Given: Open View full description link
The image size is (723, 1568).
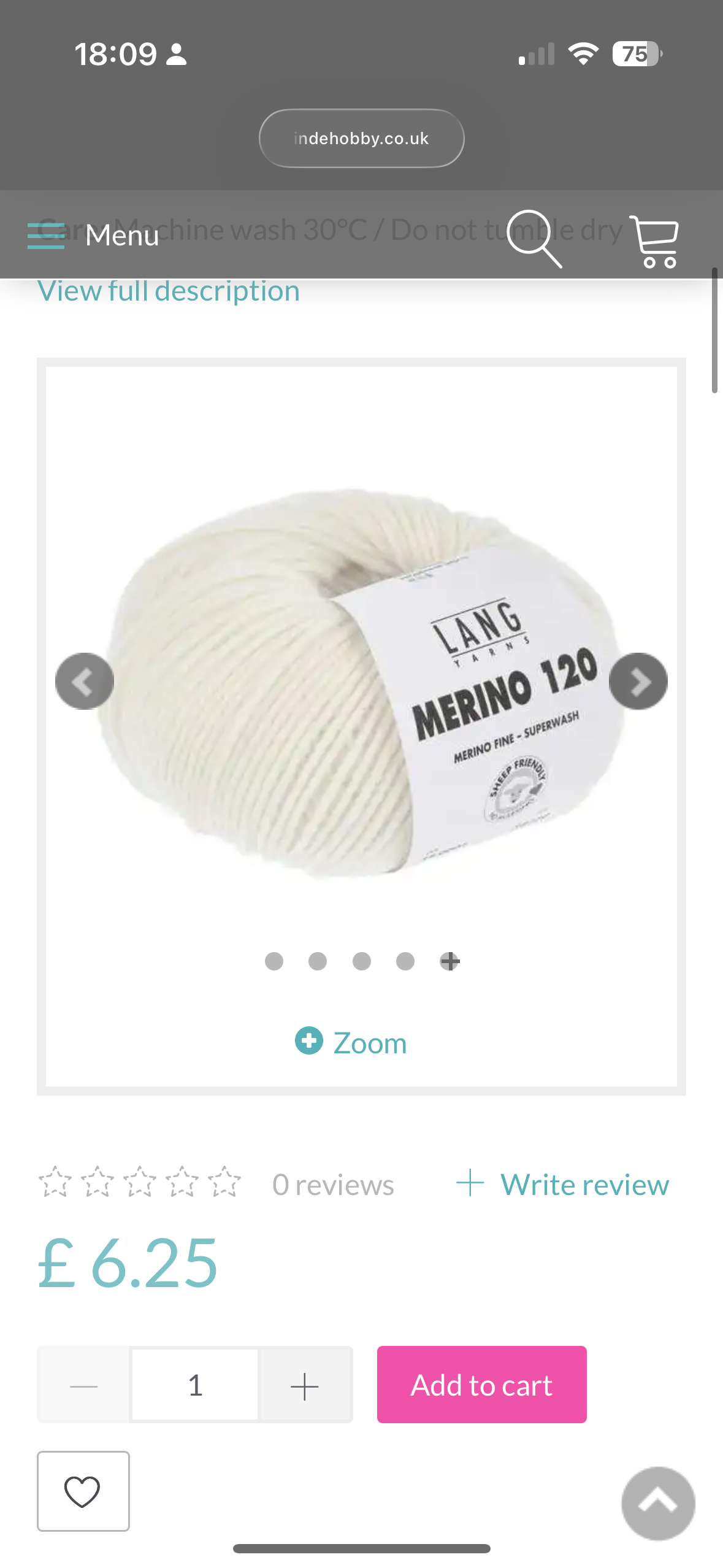Looking at the screenshot, I should (169, 291).
